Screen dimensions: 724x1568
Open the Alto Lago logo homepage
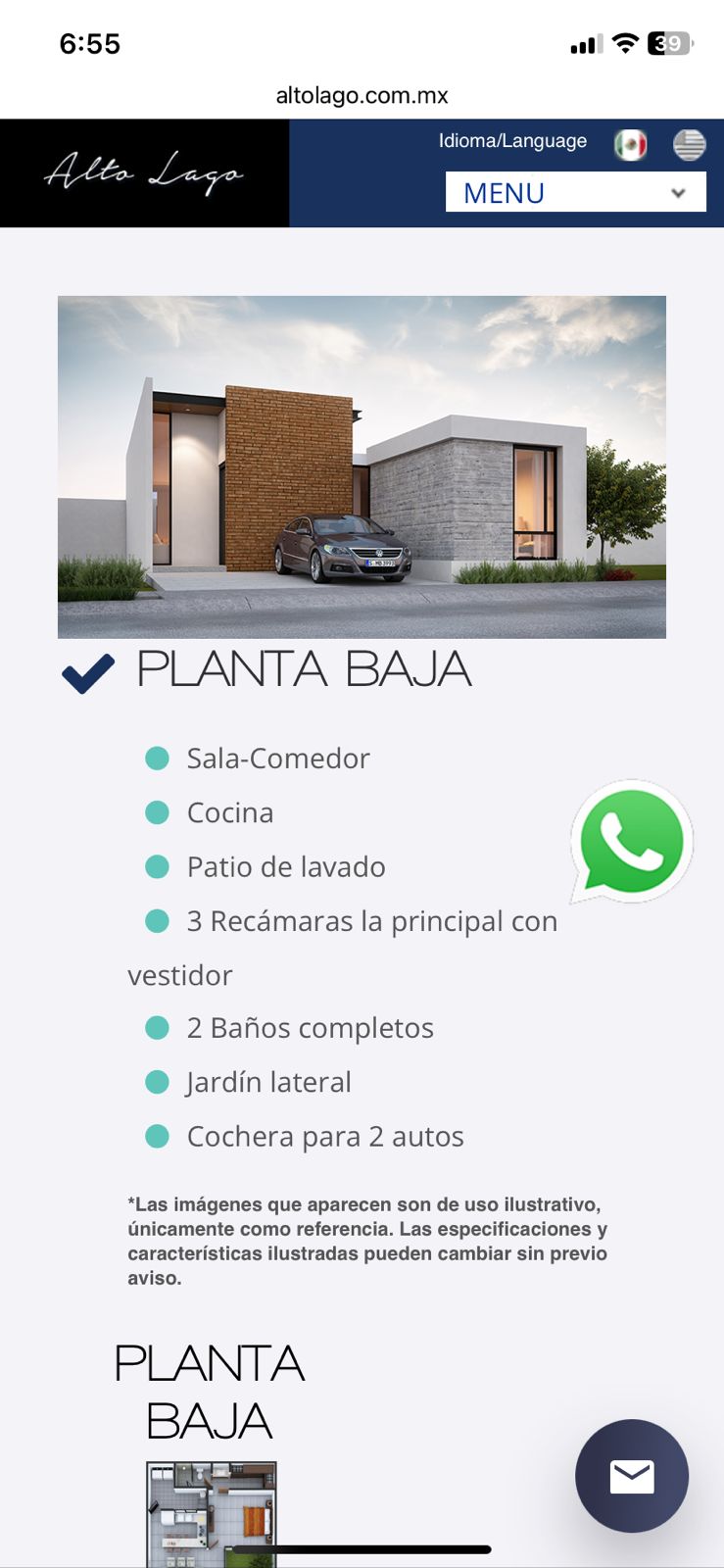pyautogui.click(x=144, y=173)
